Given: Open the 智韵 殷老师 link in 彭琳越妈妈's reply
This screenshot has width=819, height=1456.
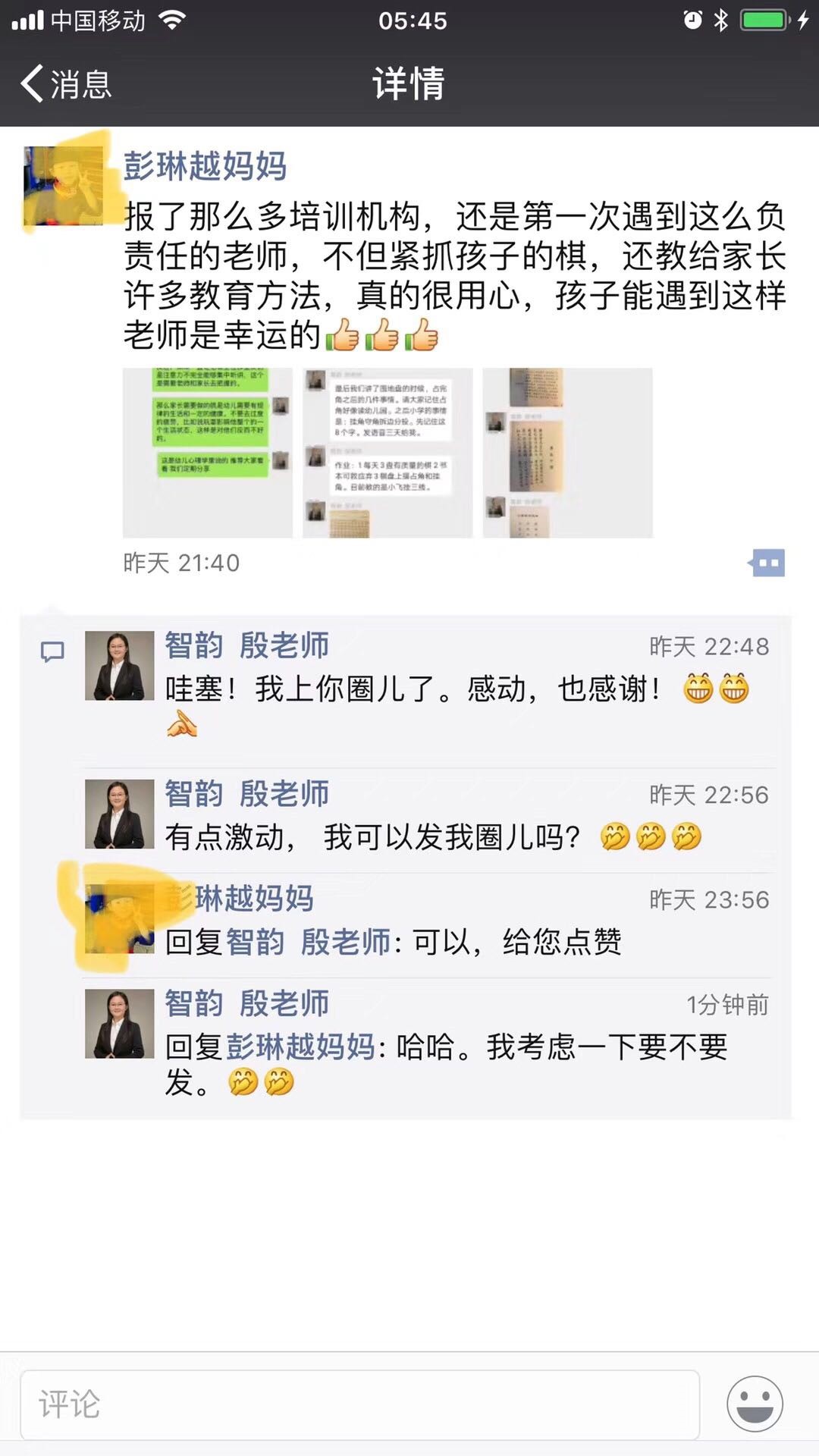Looking at the screenshot, I should click(307, 943).
